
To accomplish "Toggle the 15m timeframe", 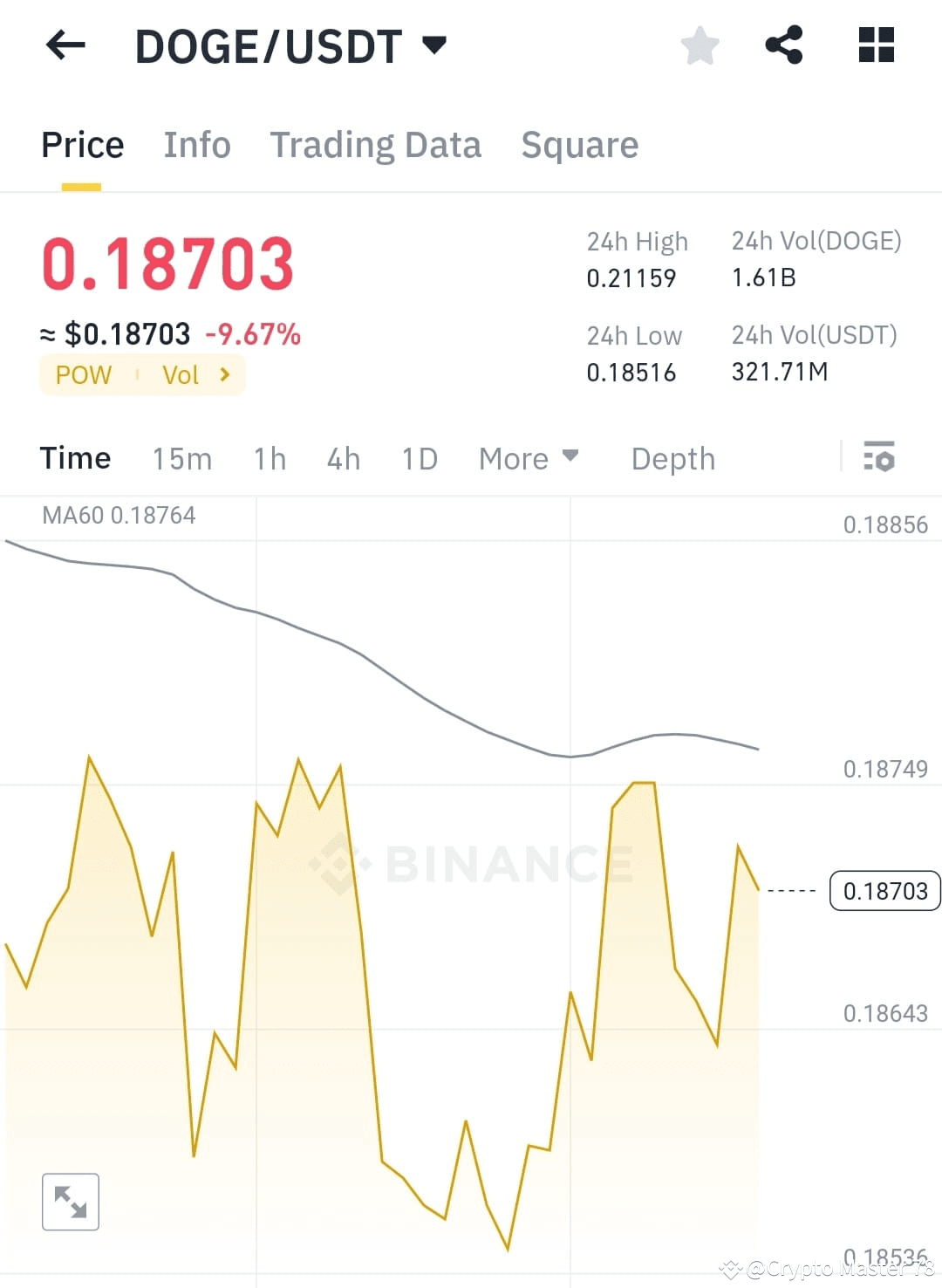I will pyautogui.click(x=181, y=457).
